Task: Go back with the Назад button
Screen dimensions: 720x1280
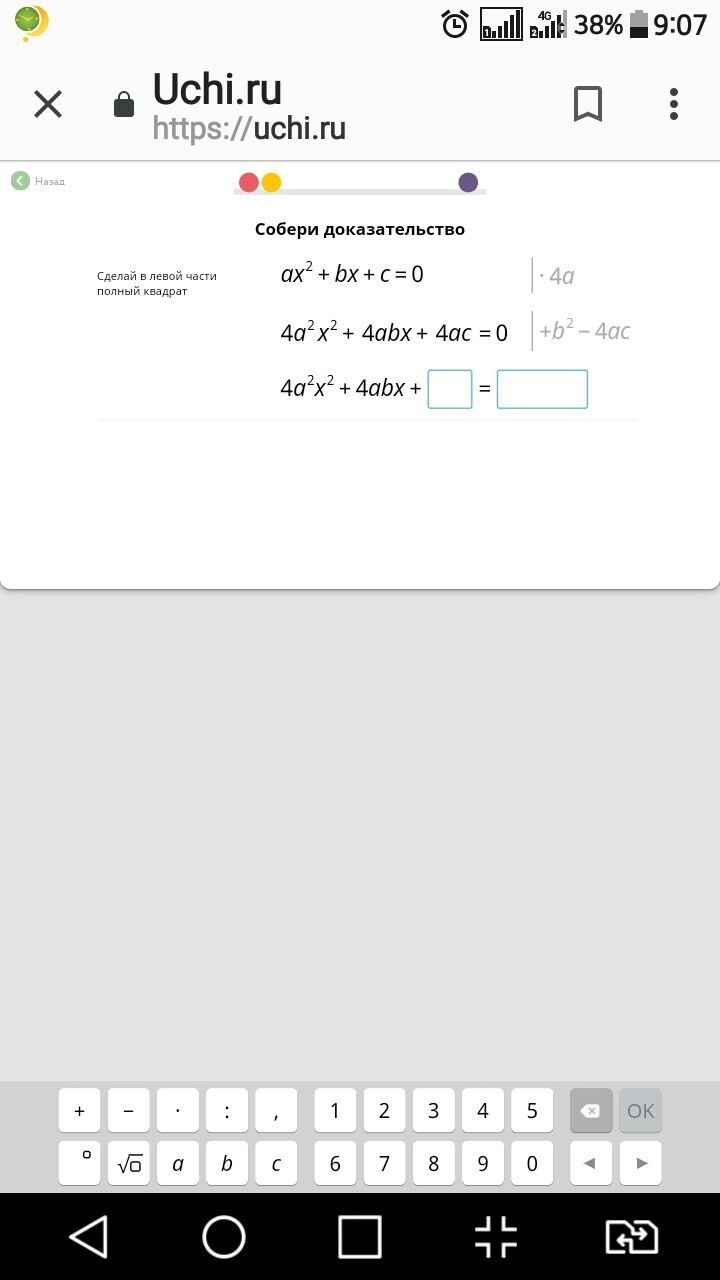Action: coord(38,181)
